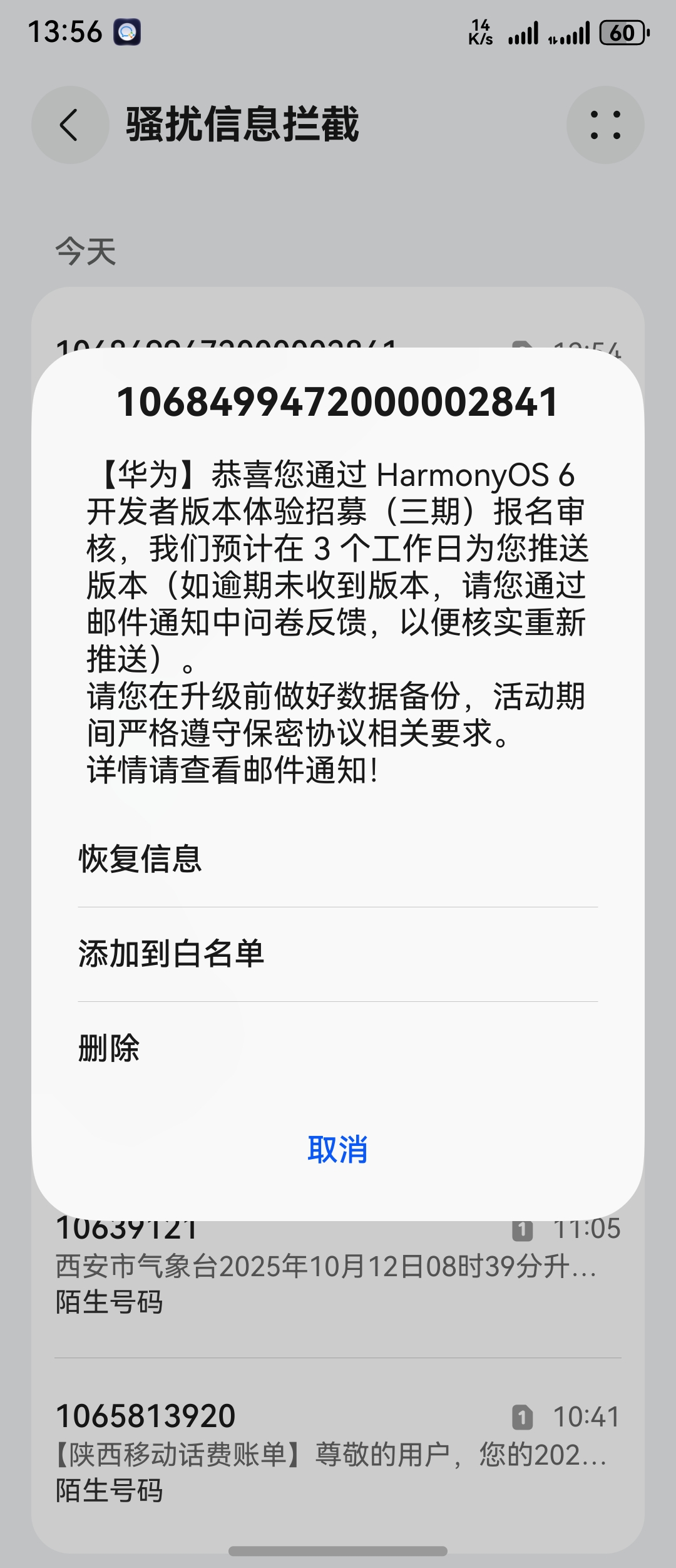Tap the sender number 10684994720000002841 title
Image resolution: width=676 pixels, height=1568 pixels.
(x=338, y=403)
